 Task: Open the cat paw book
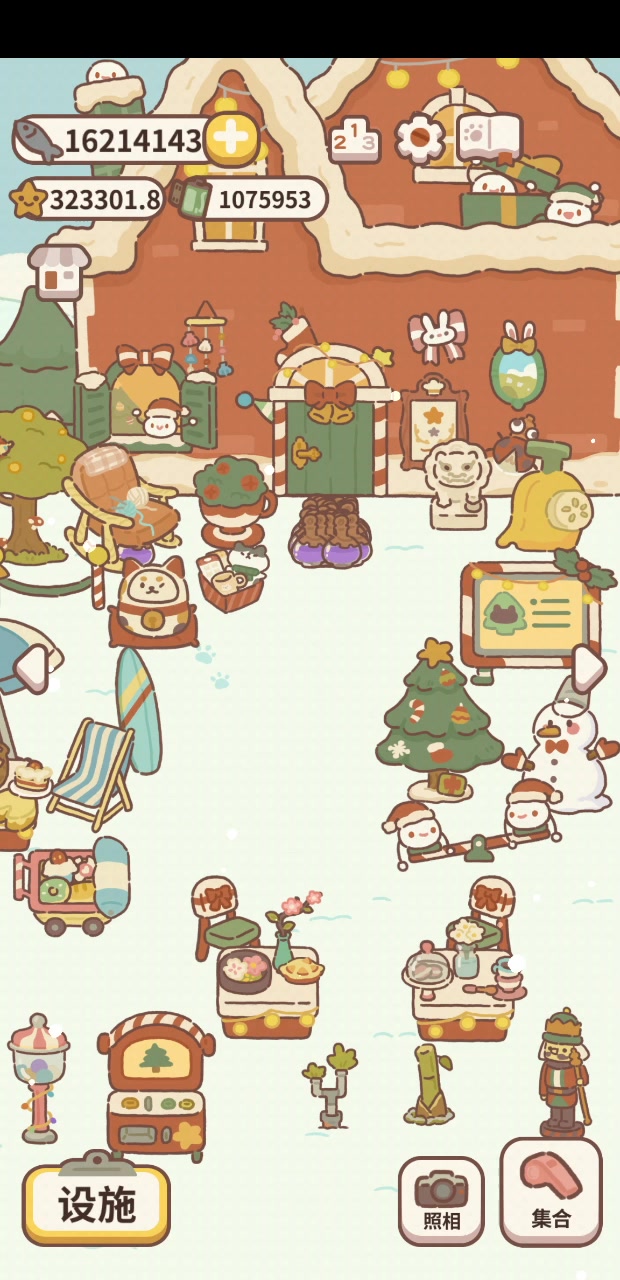490,137
